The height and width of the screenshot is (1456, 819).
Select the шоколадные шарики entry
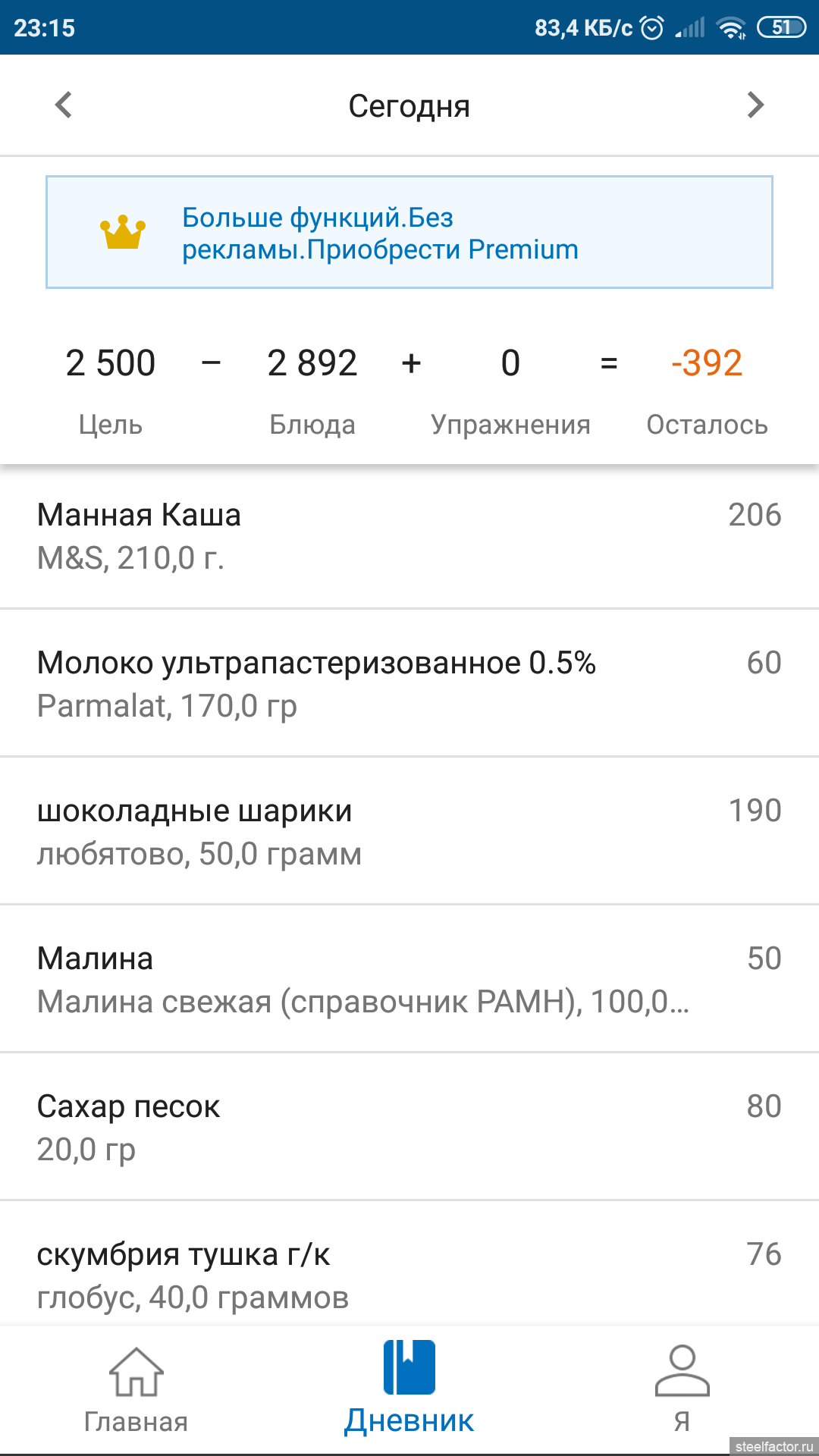tap(409, 831)
